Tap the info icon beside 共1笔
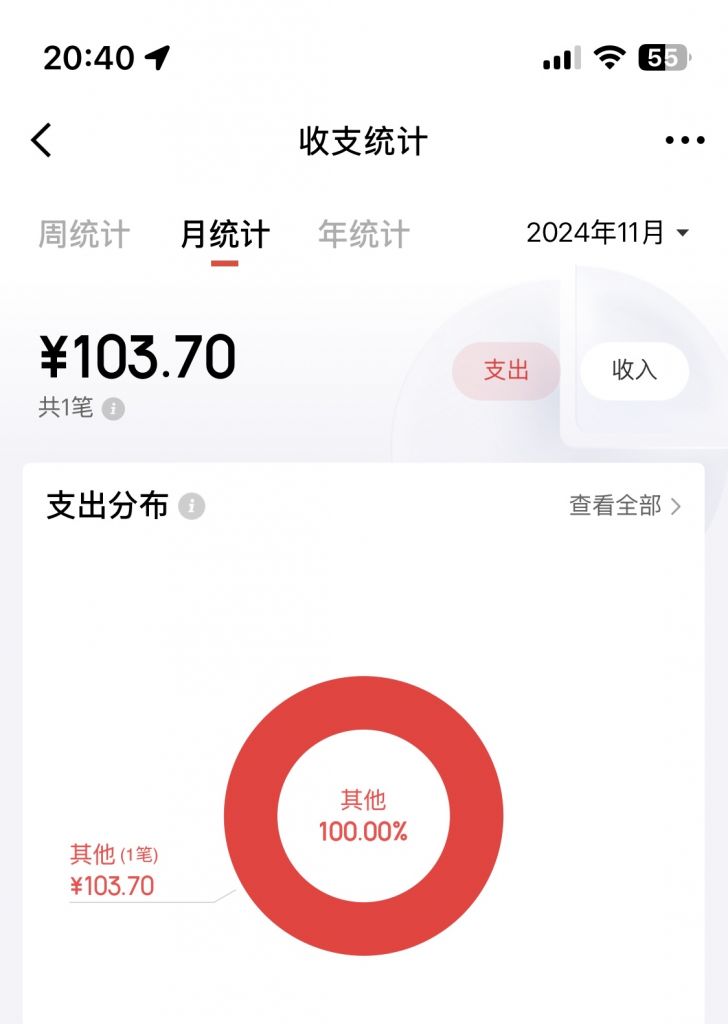 114,409
